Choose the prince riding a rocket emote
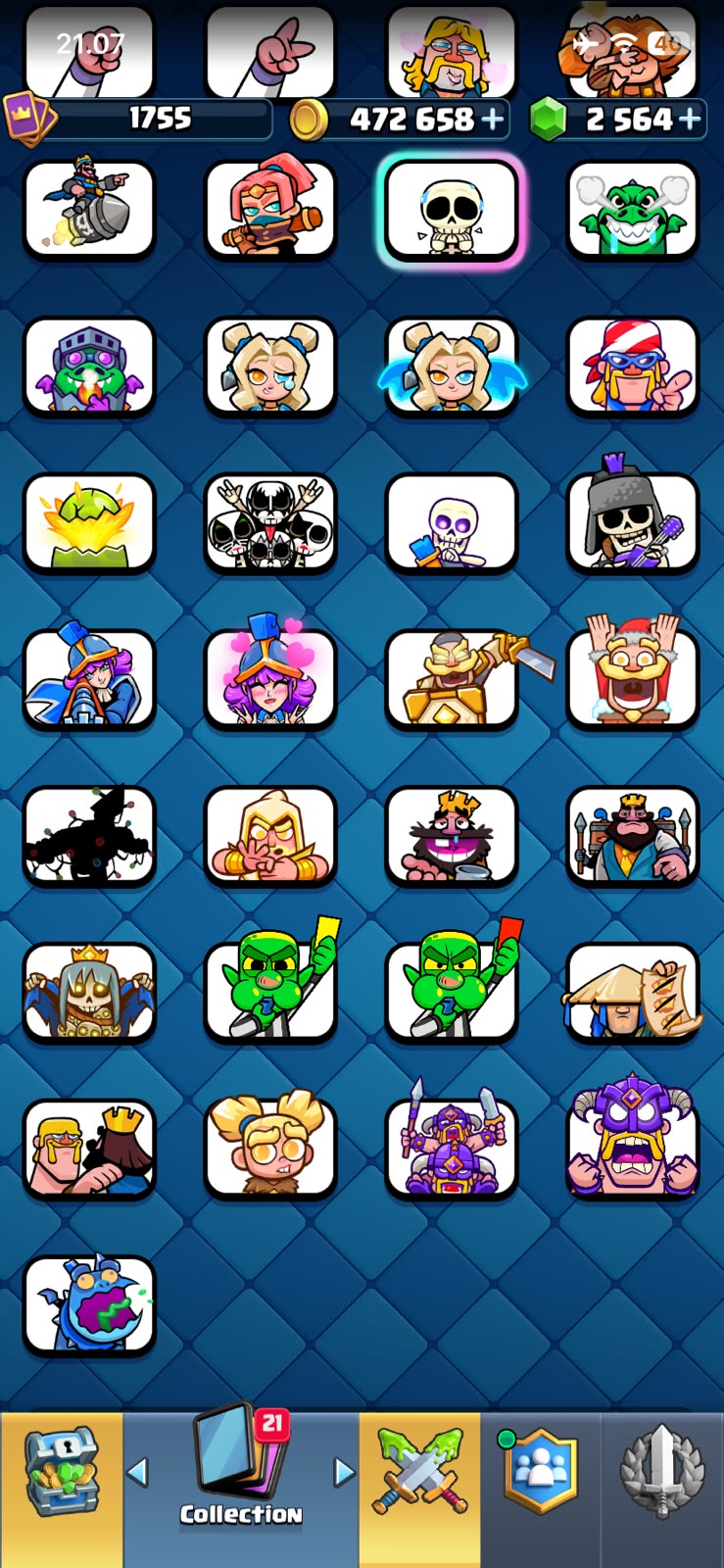This screenshot has height=1568, width=724. [x=89, y=211]
